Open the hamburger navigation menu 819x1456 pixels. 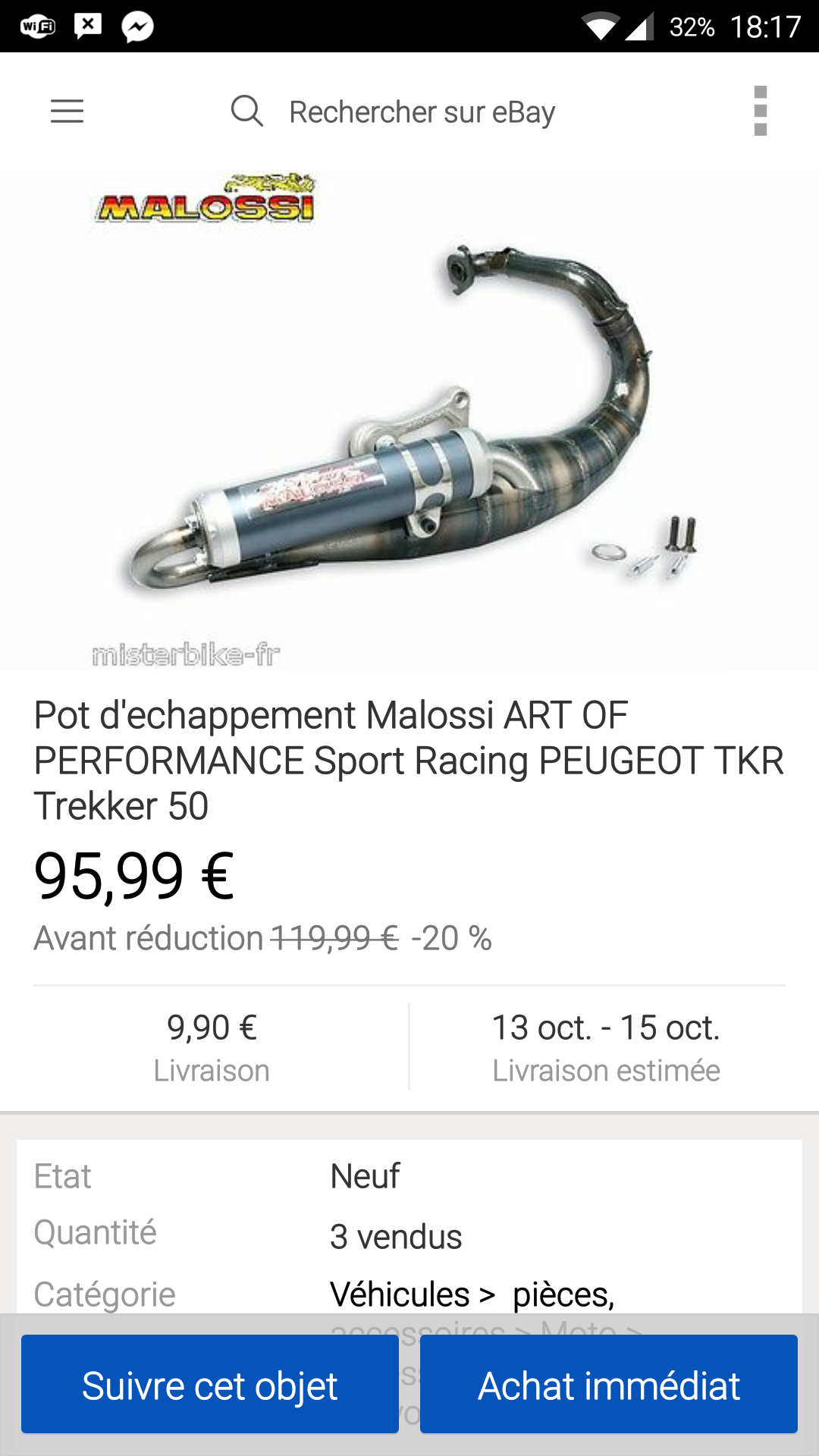(x=67, y=111)
